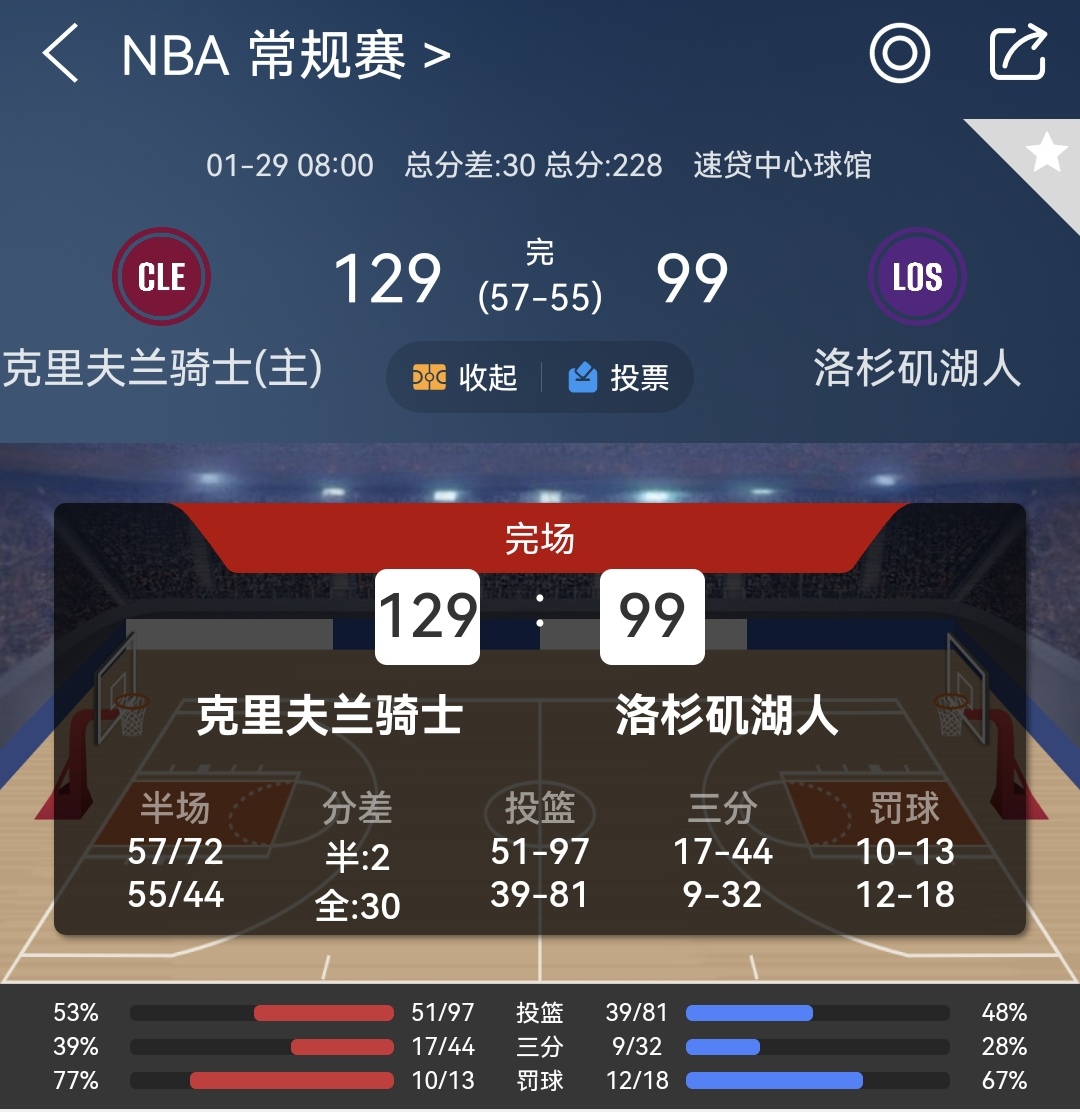
Task: Collapse the court panel with 收起
Action: pyautogui.click(x=466, y=378)
